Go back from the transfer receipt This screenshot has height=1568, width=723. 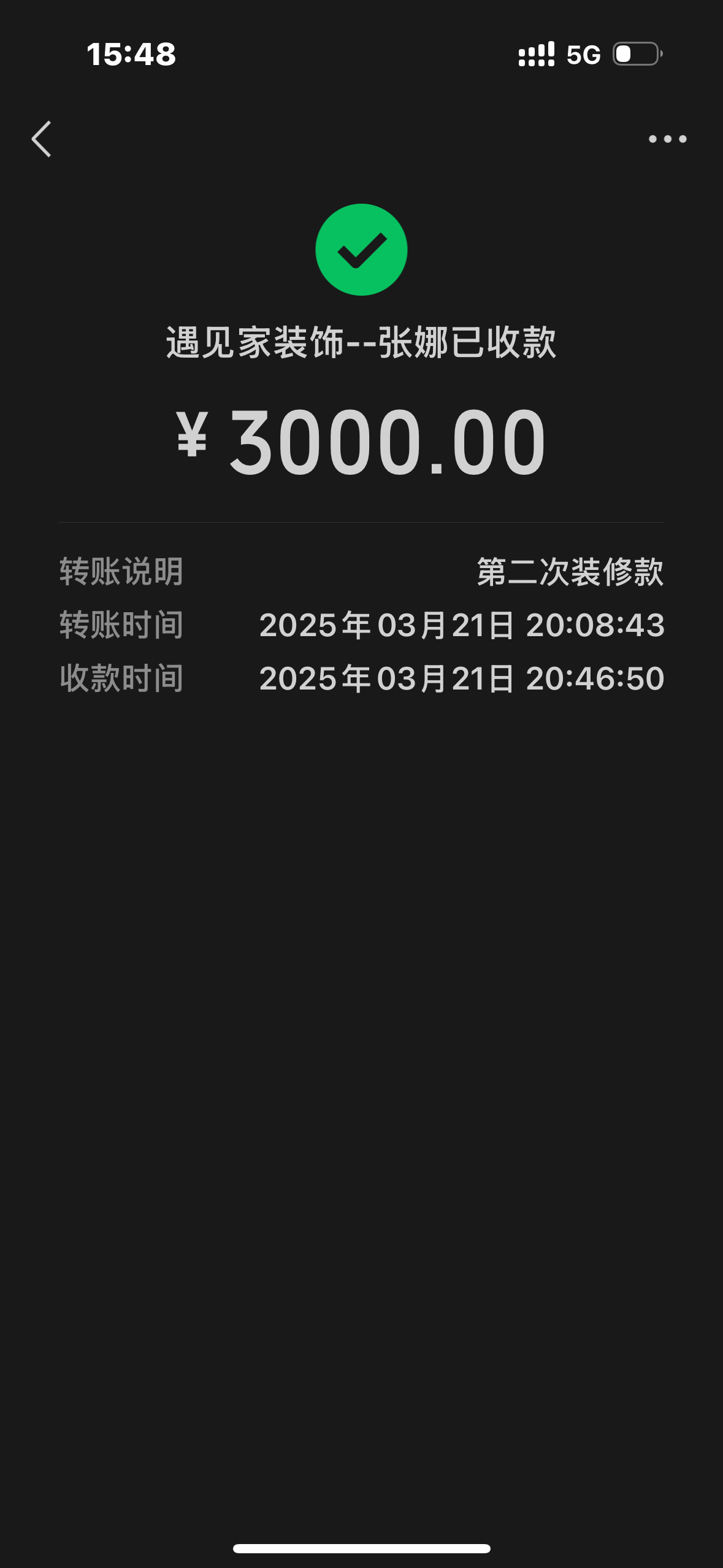coord(41,139)
